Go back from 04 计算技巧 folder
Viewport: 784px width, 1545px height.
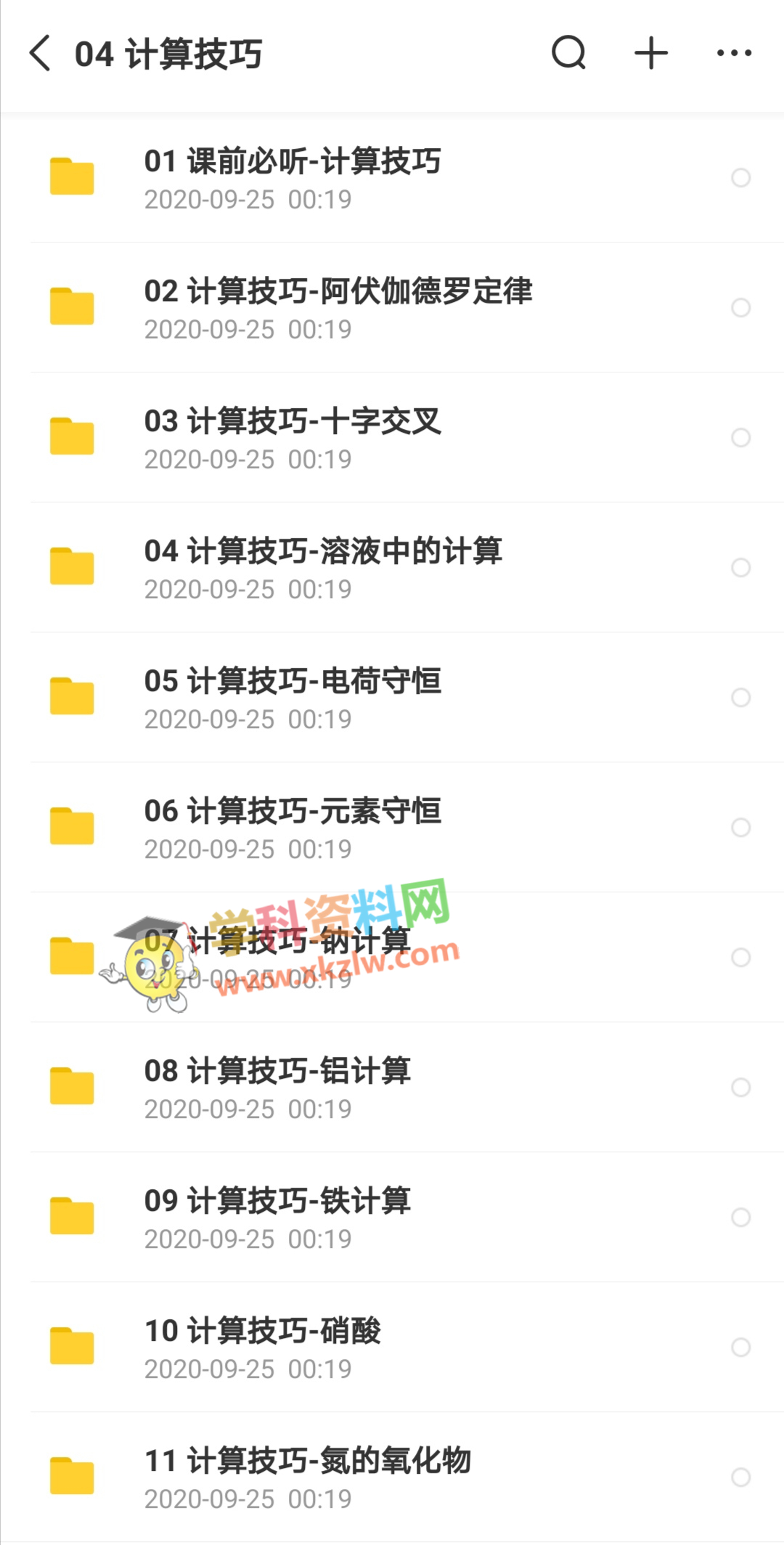(x=41, y=54)
